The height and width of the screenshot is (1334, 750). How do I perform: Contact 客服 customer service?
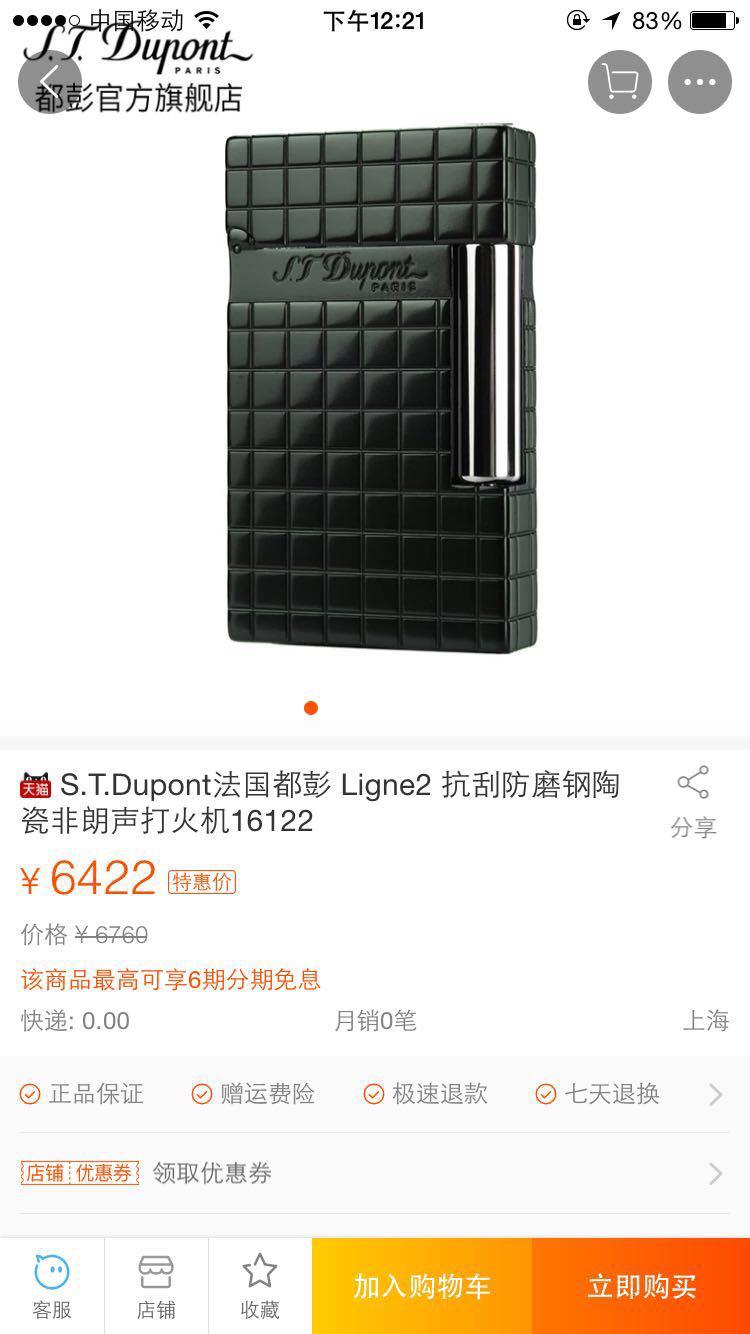tap(52, 1286)
